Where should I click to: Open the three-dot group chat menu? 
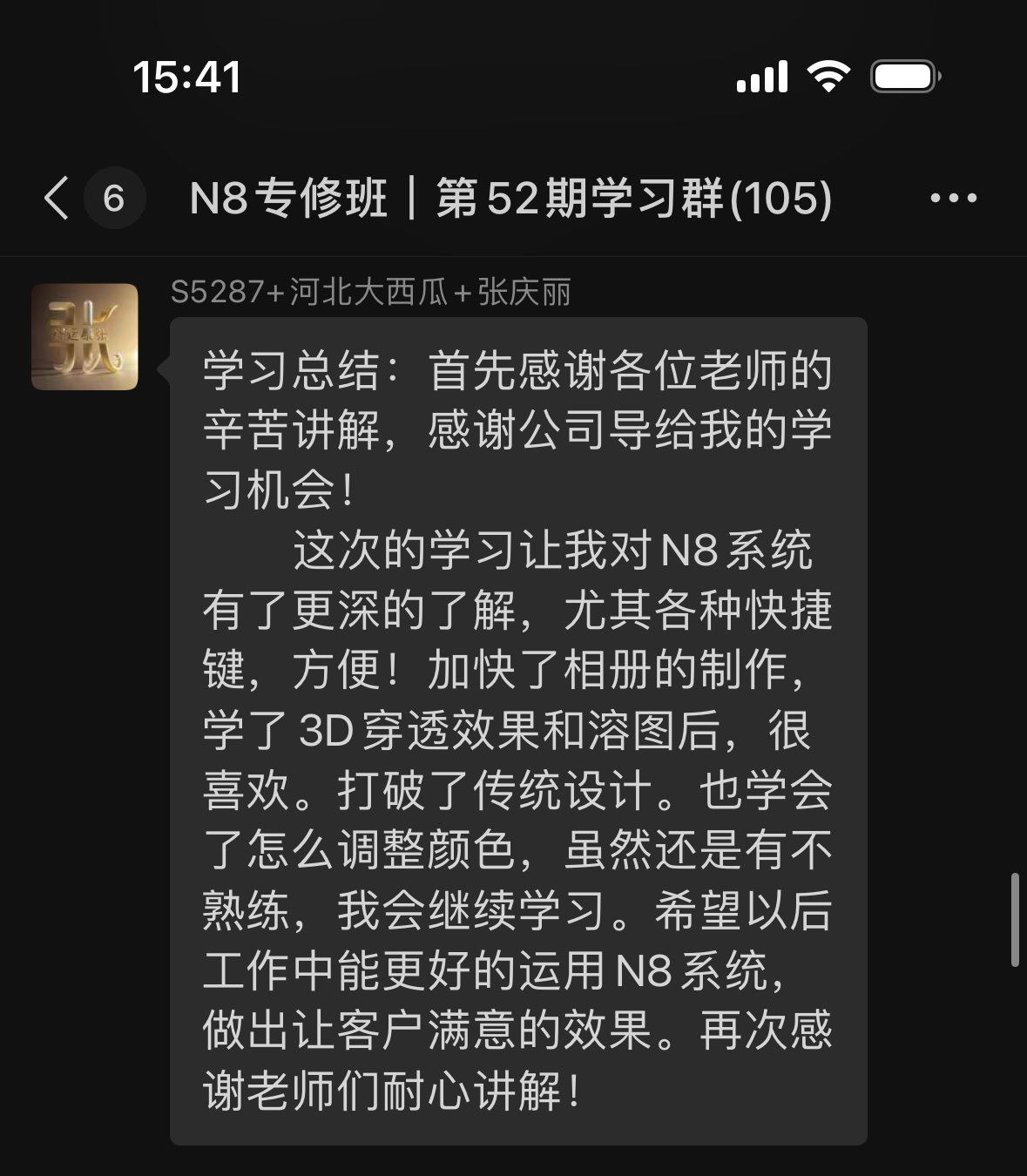(953, 198)
